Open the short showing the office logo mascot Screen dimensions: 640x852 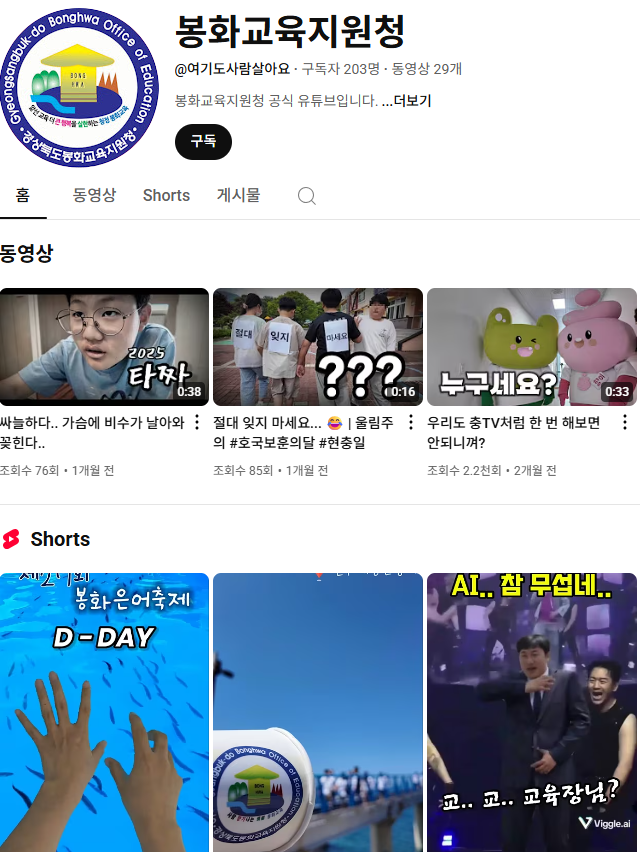317,712
